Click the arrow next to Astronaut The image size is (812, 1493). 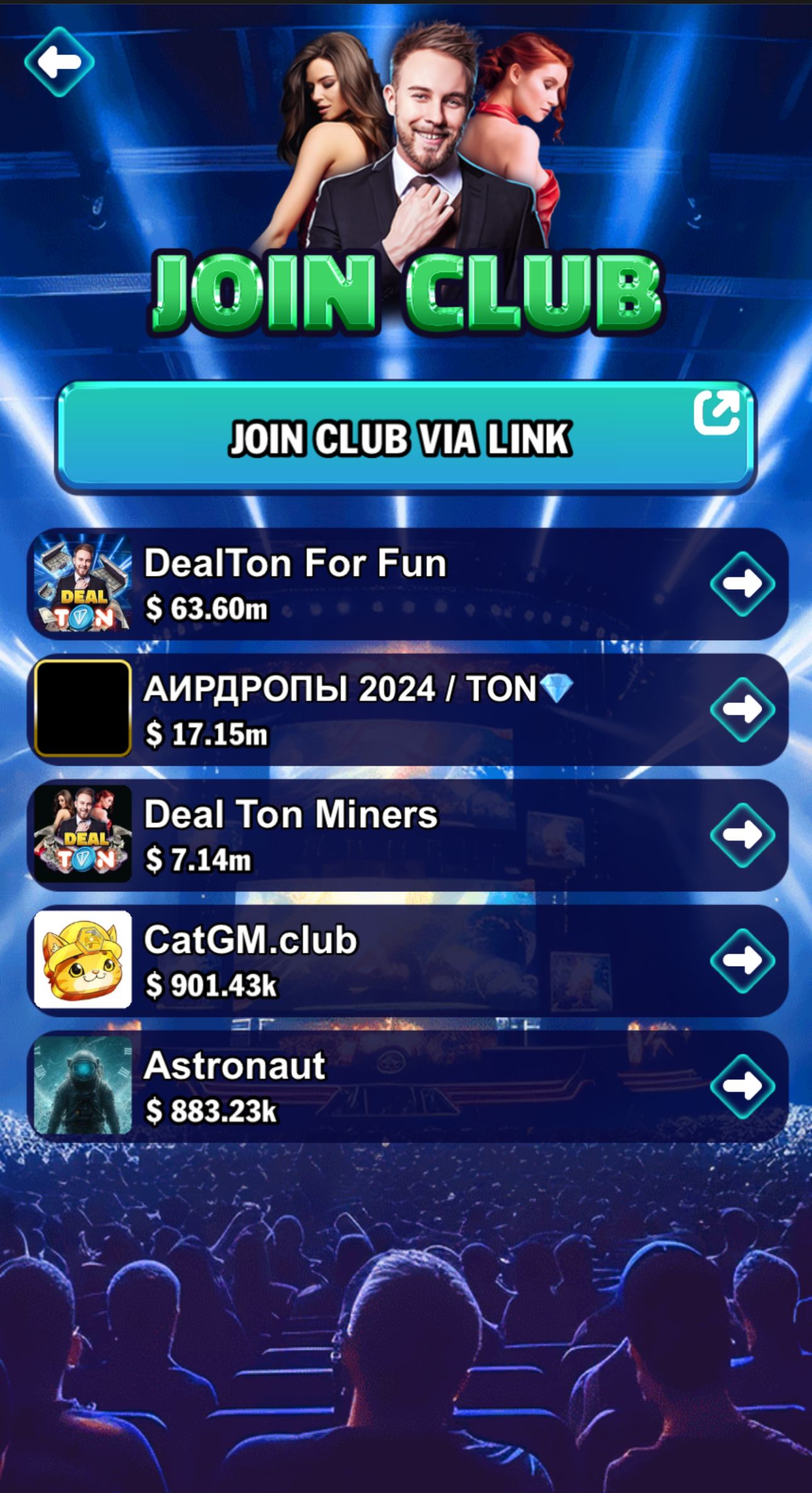tap(744, 1084)
